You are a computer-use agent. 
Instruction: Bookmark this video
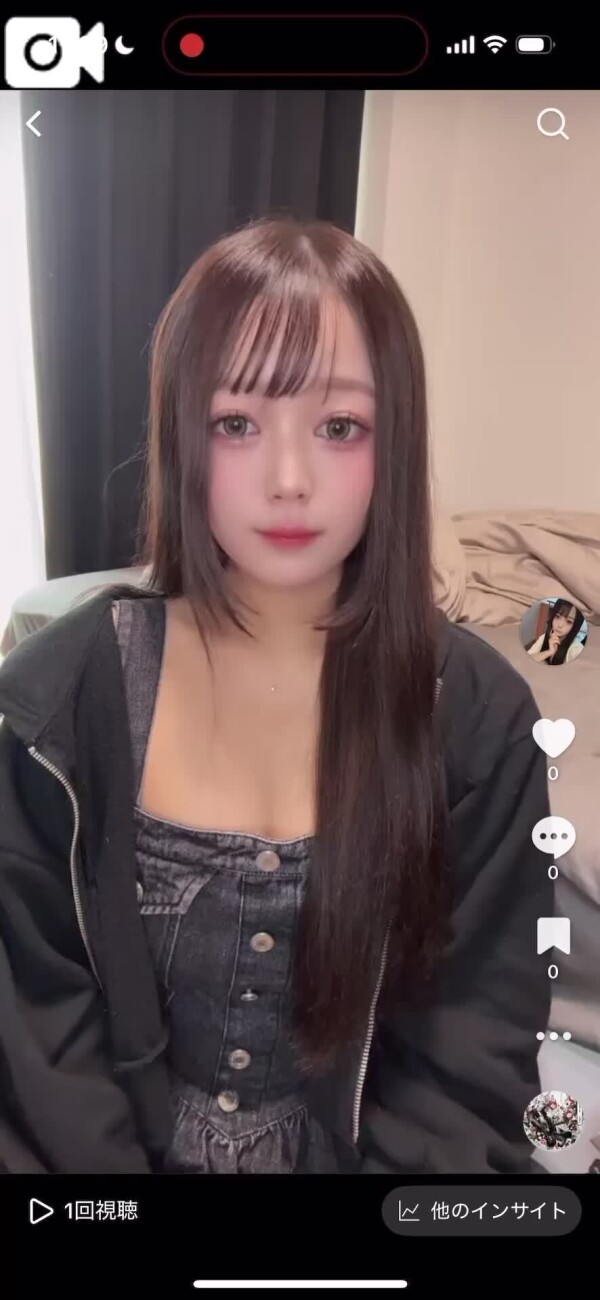point(553,936)
